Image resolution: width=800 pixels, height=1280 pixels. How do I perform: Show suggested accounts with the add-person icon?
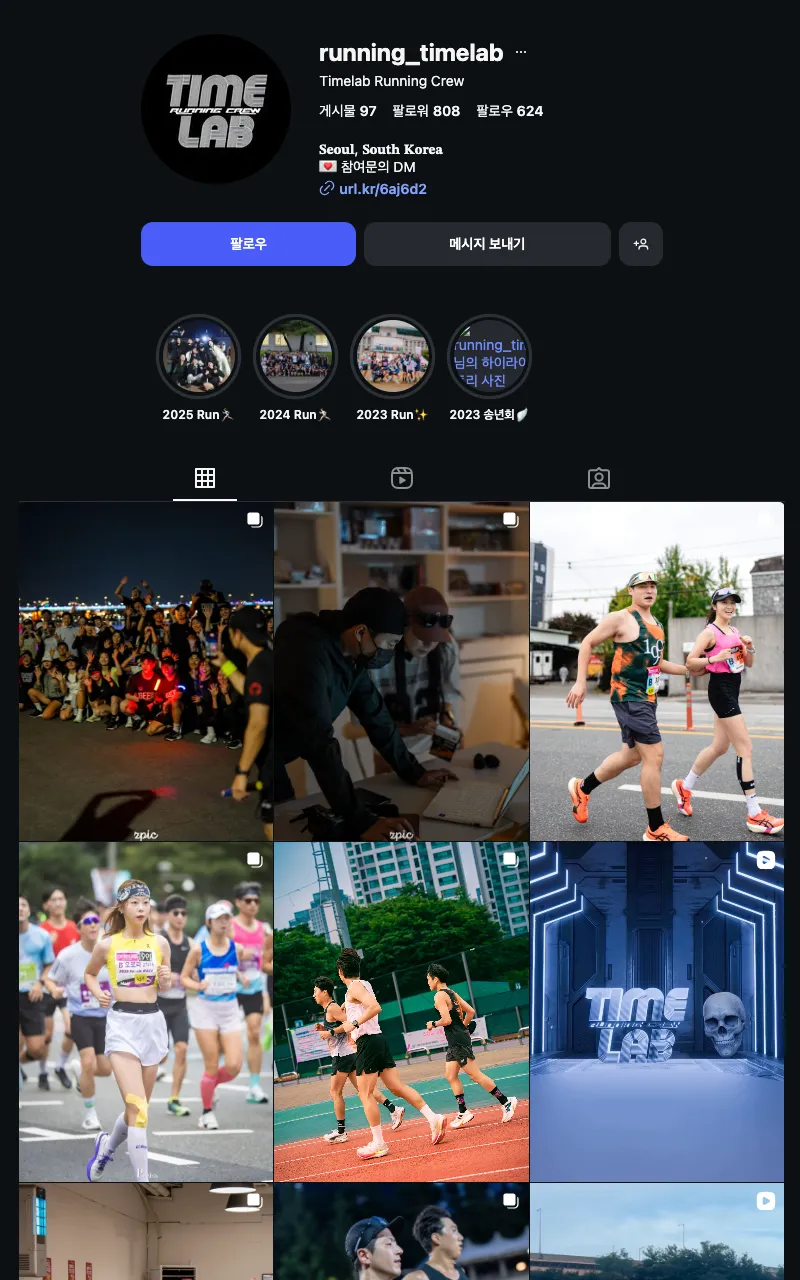pos(641,244)
